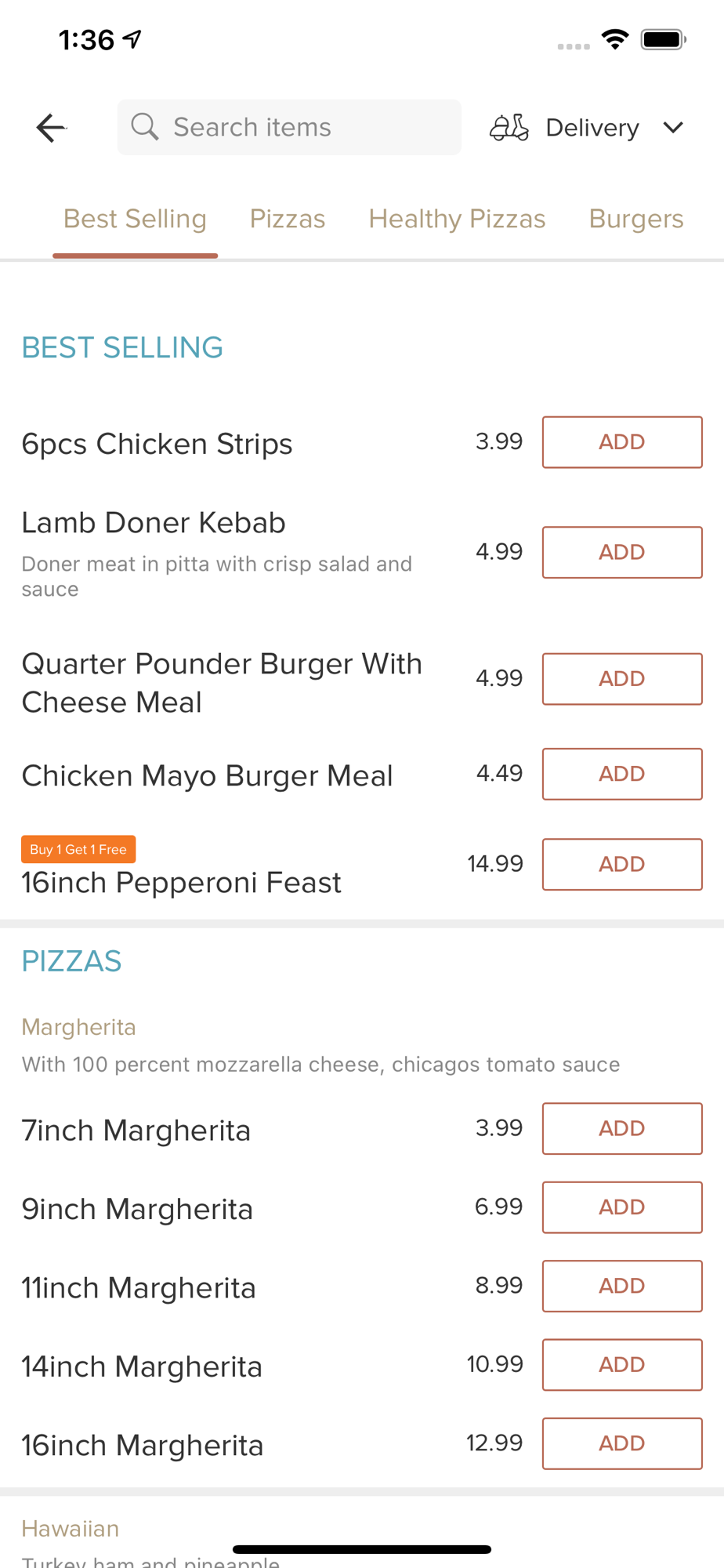This screenshot has width=724, height=1568.
Task: Switch to the Pizzas tab
Action: point(287,219)
